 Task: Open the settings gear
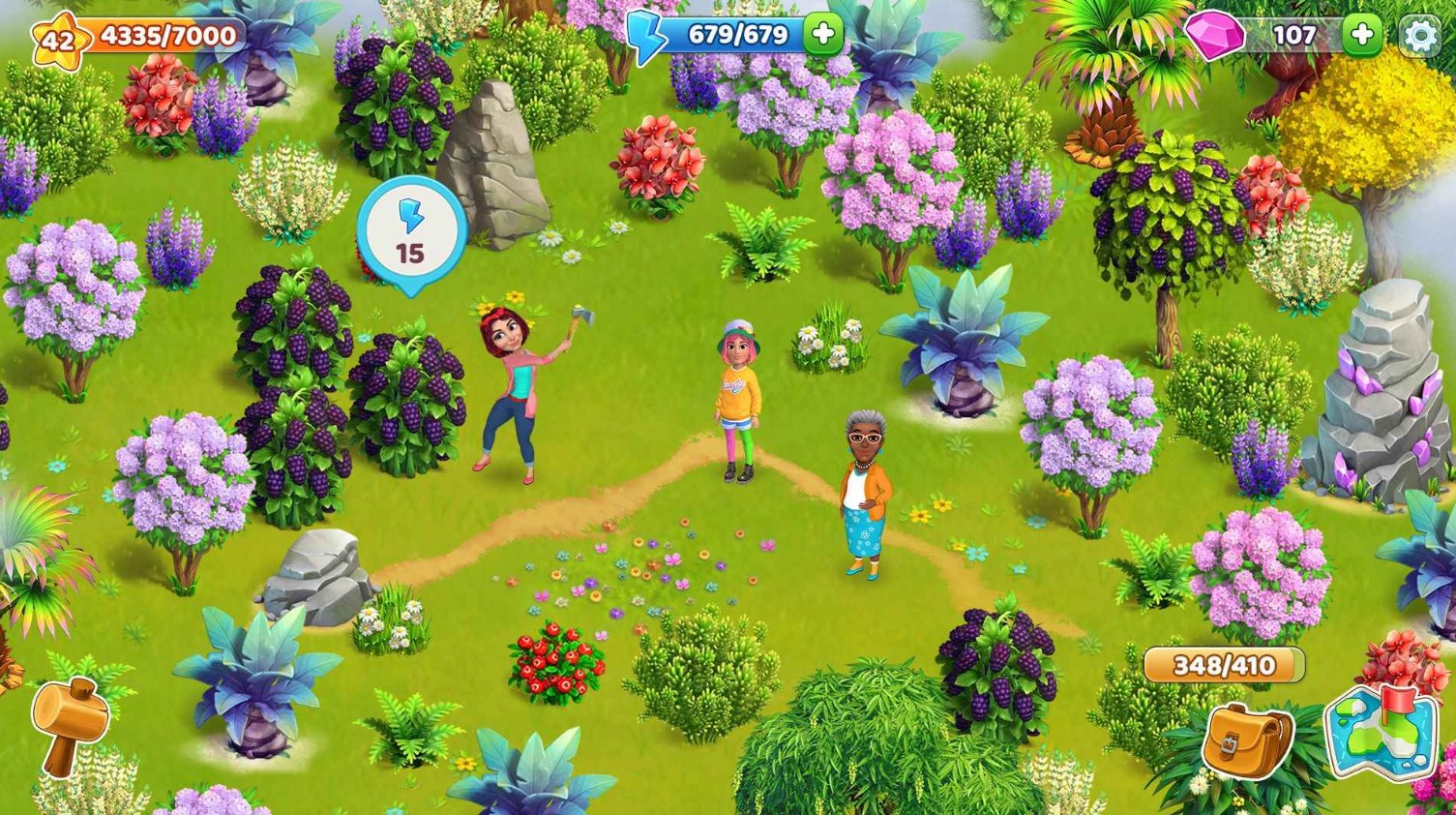pos(1419,36)
